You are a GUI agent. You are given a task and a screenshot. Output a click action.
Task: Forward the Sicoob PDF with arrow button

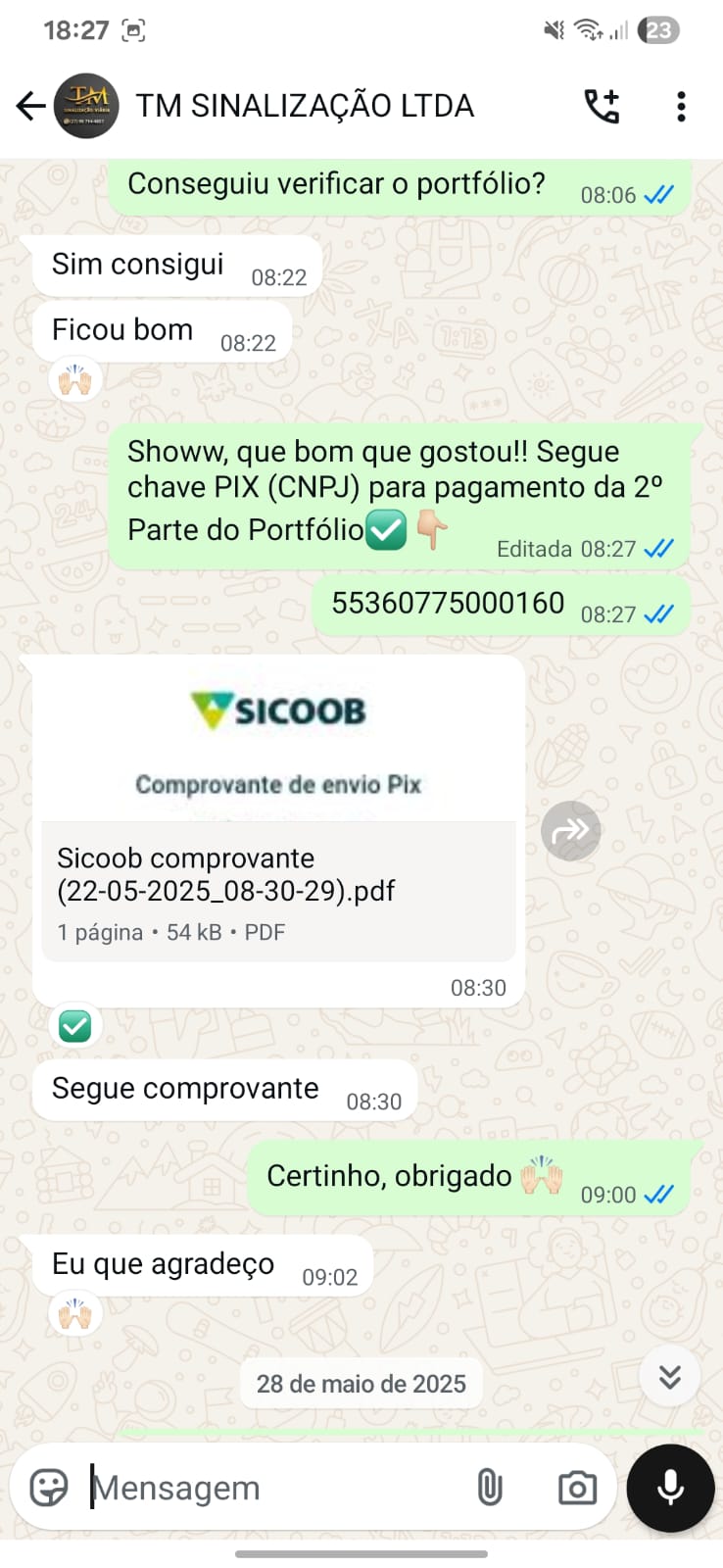tap(571, 831)
